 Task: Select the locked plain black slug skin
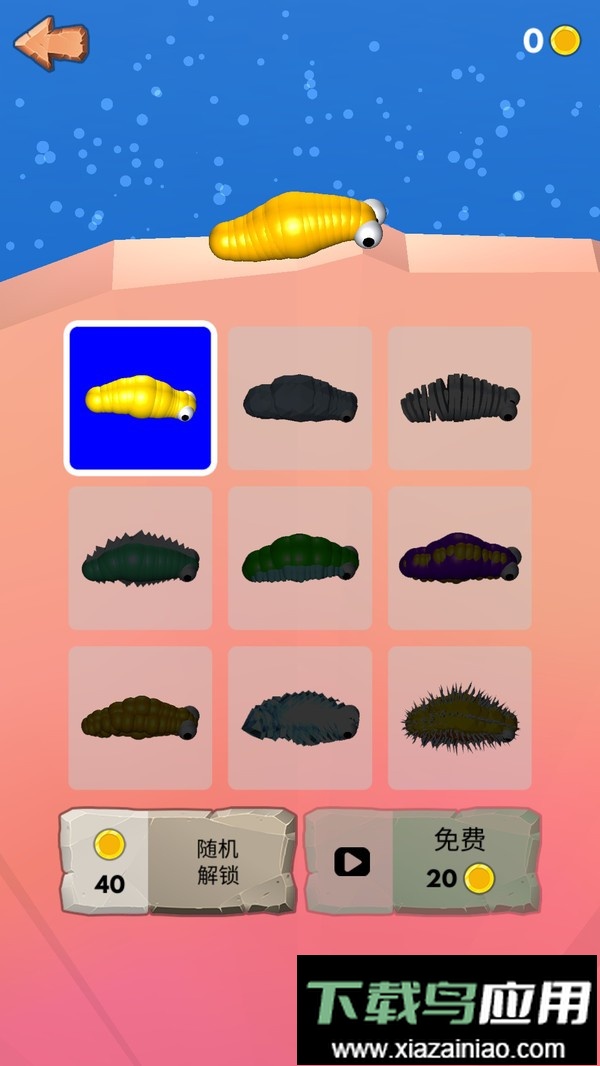point(300,398)
